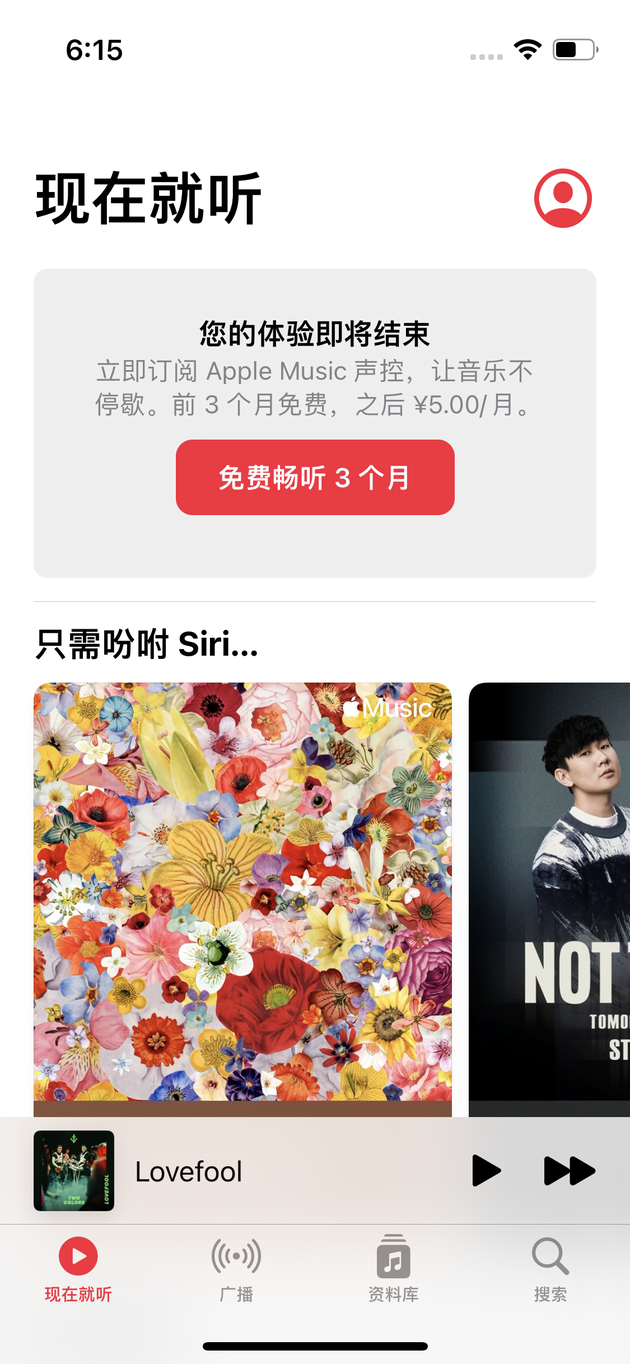630x1364 pixels.
Task: Skip to the next track
Action: pyautogui.click(x=569, y=1171)
